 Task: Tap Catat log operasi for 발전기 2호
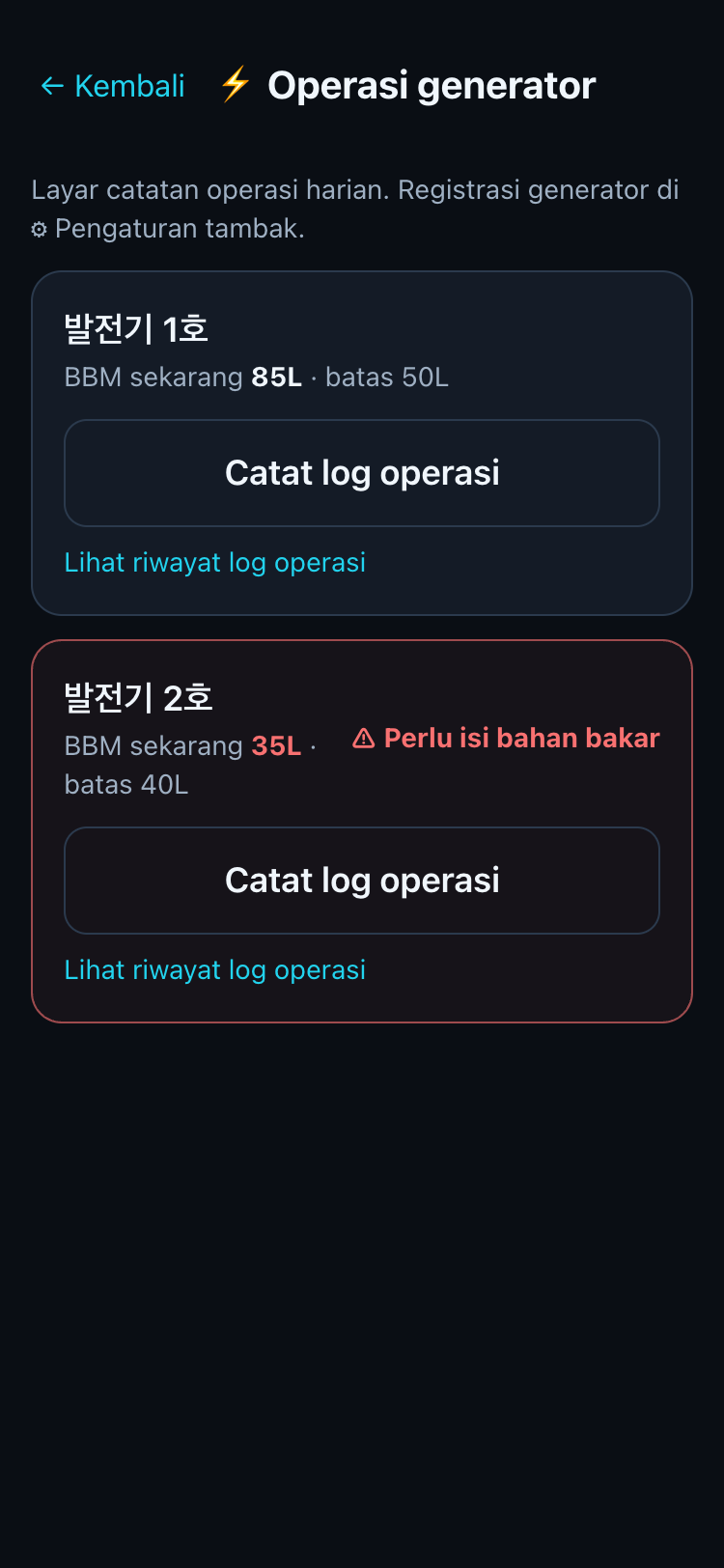tap(362, 881)
